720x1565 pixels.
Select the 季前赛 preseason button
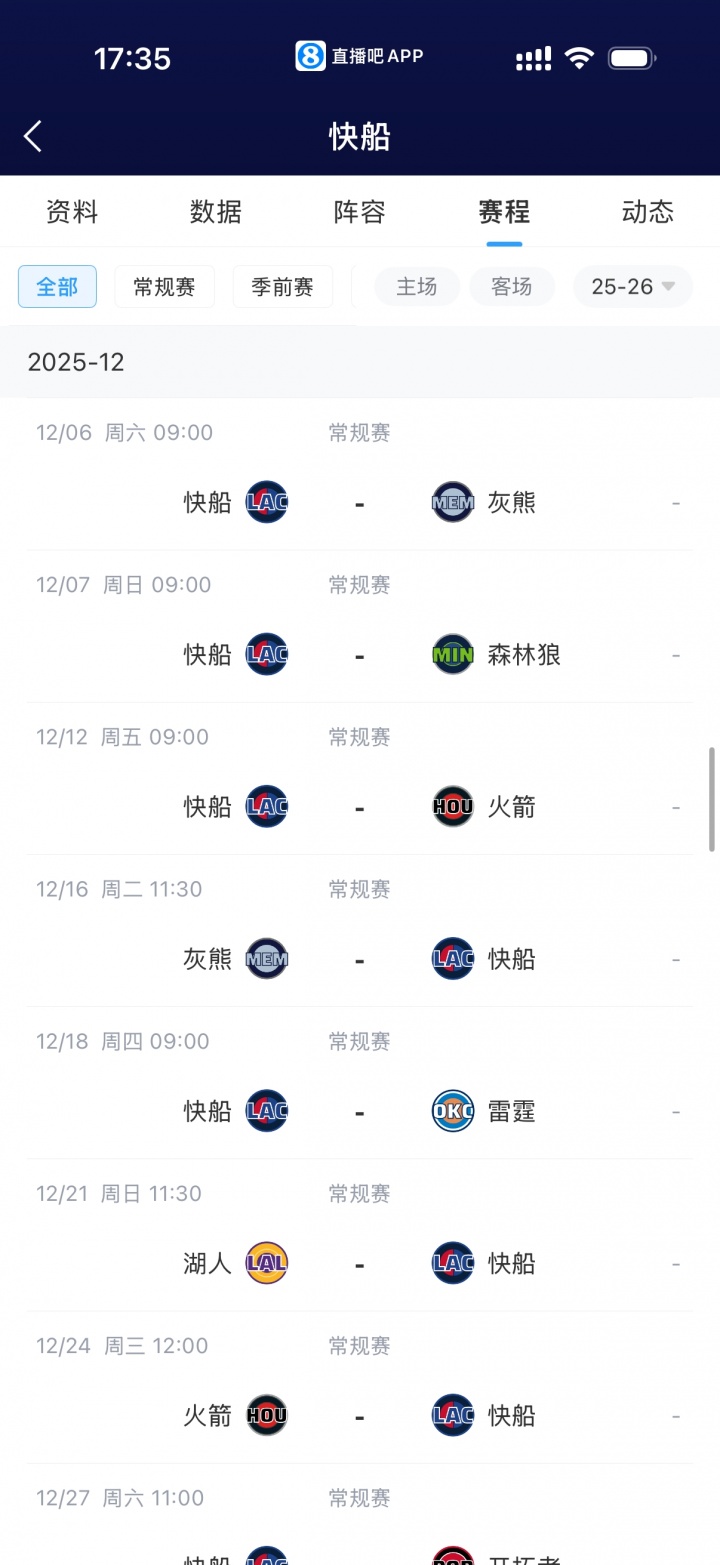[282, 286]
